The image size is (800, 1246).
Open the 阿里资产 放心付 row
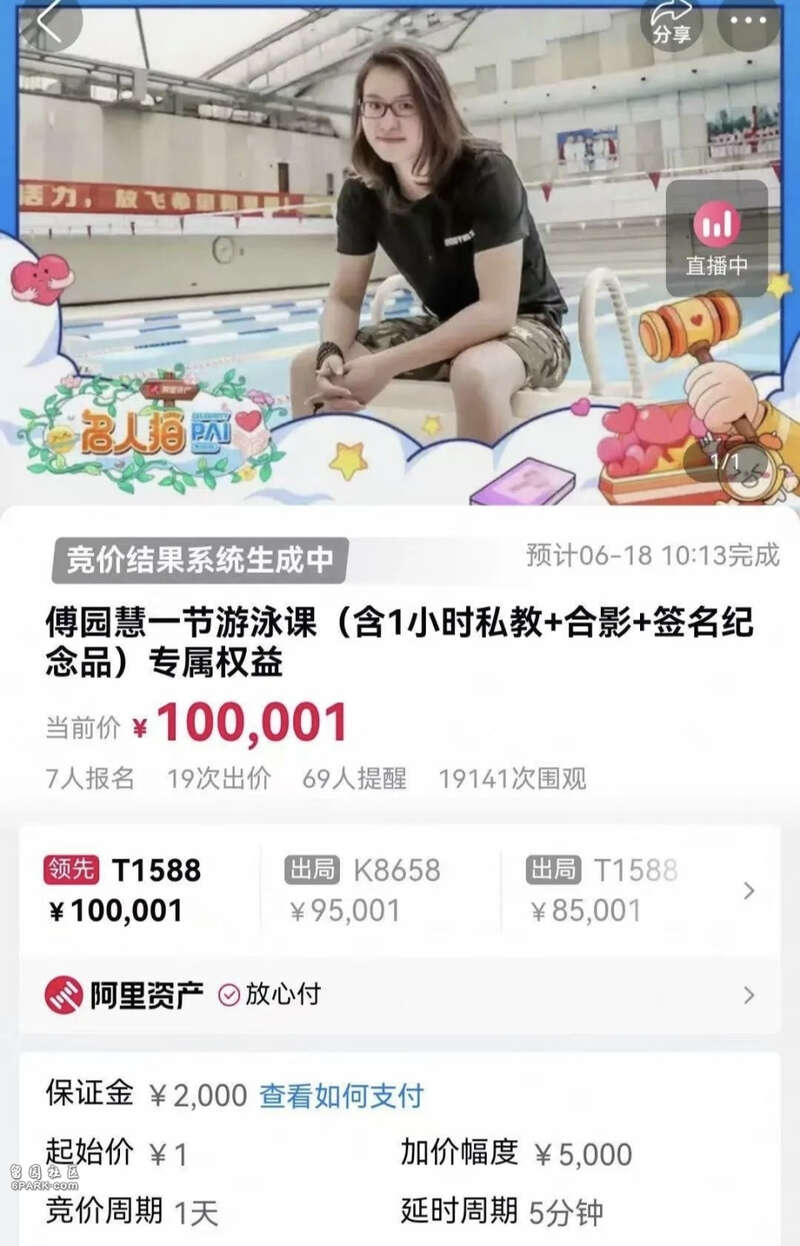coord(400,995)
